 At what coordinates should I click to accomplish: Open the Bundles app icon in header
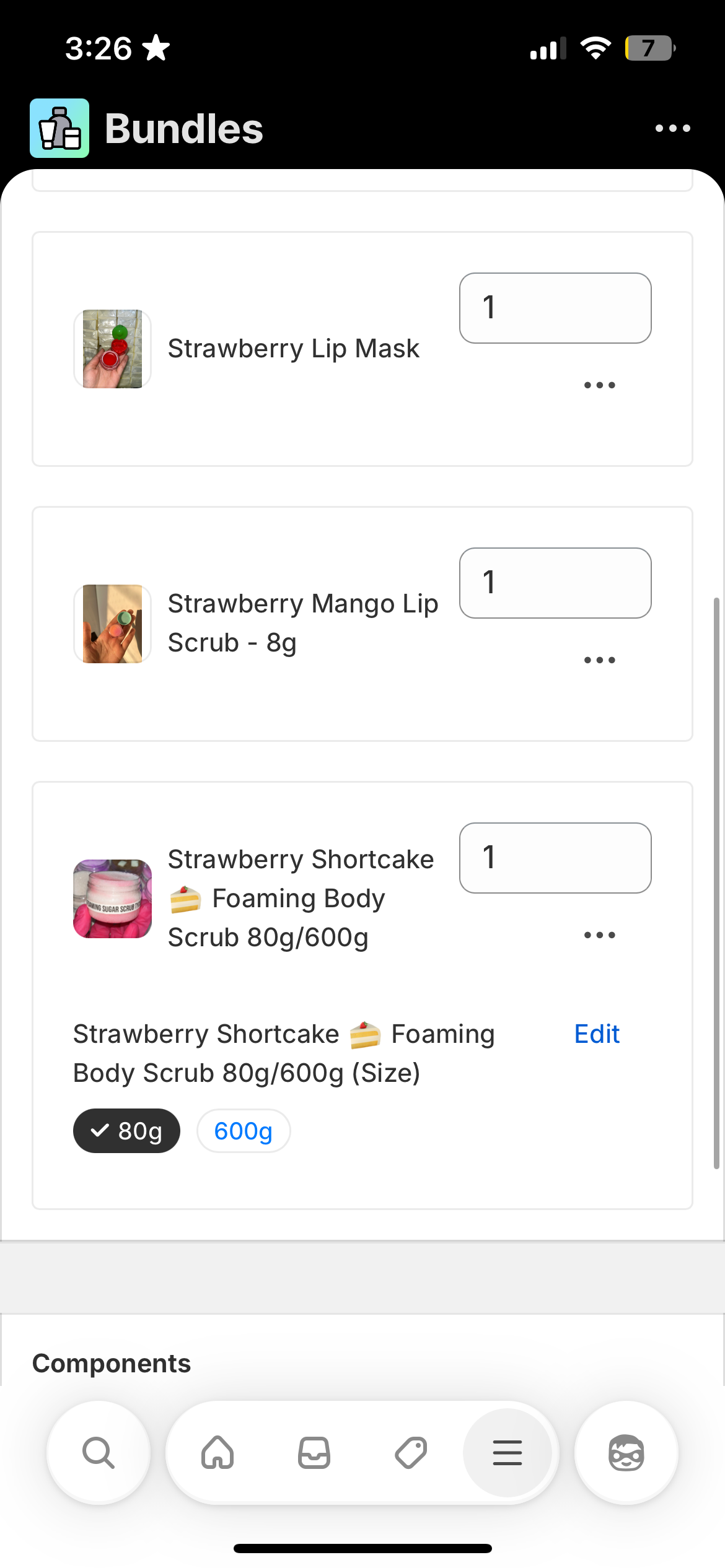[59, 127]
